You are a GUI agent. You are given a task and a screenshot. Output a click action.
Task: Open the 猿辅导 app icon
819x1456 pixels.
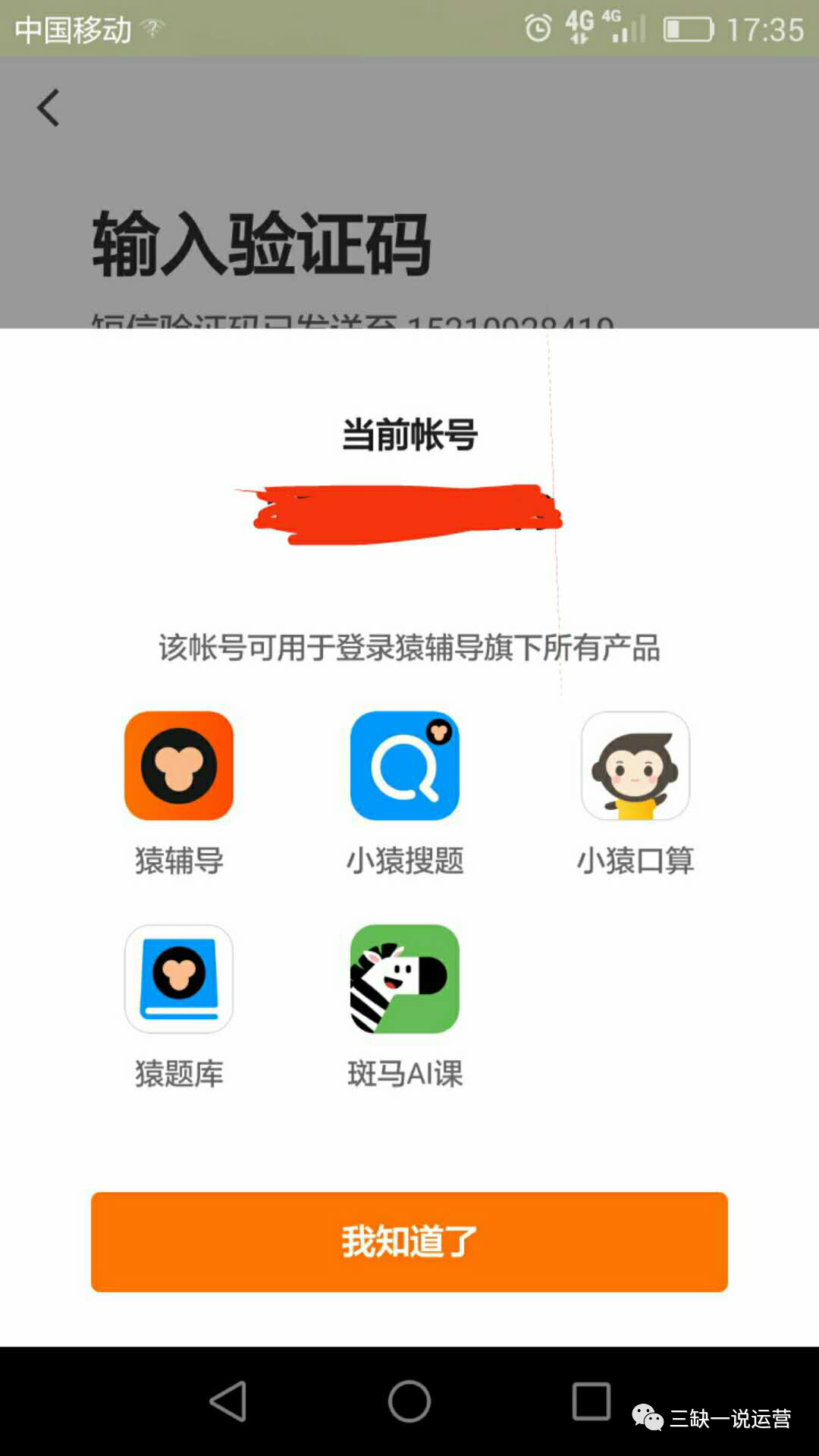pyautogui.click(x=179, y=764)
